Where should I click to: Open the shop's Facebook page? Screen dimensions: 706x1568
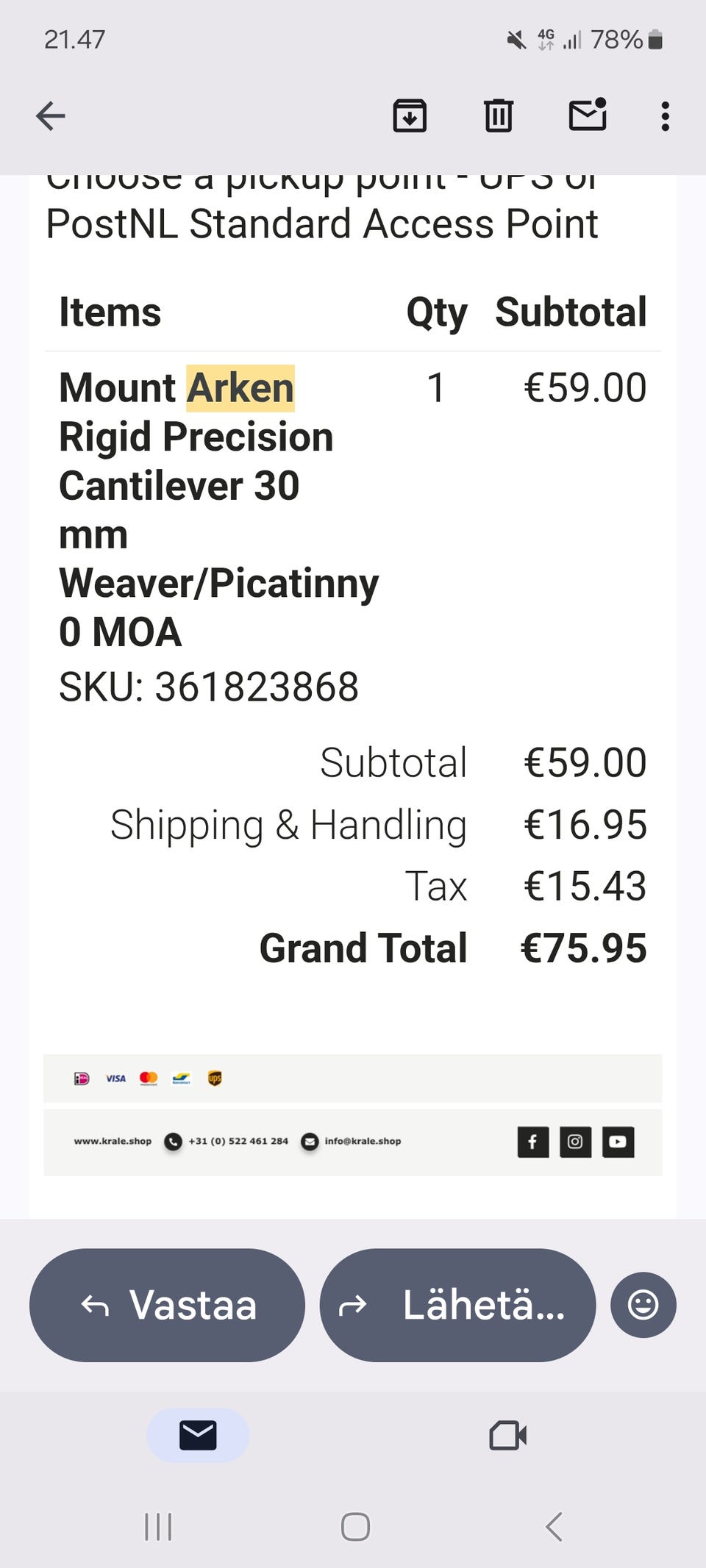pos(532,1142)
